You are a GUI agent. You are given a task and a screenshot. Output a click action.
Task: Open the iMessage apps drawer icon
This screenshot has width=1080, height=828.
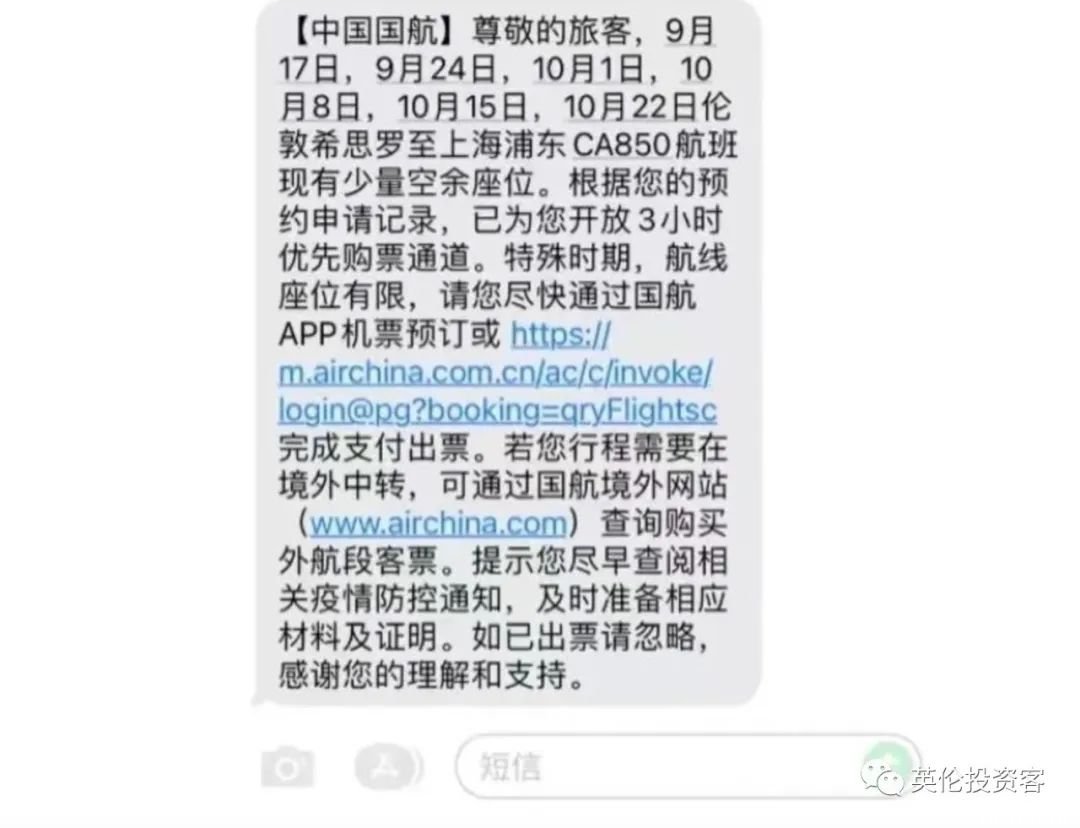(384, 766)
